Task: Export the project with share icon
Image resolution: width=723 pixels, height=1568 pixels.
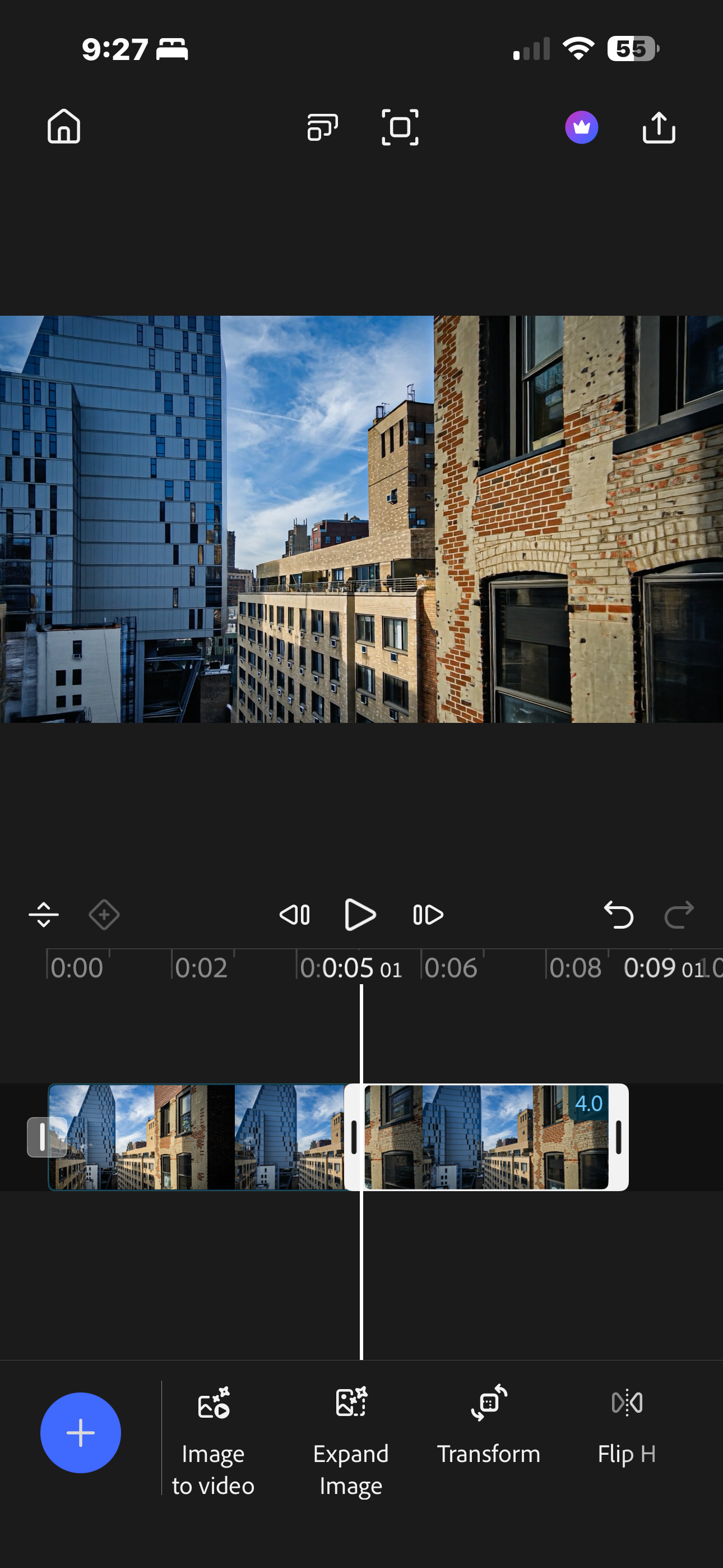Action: (659, 127)
